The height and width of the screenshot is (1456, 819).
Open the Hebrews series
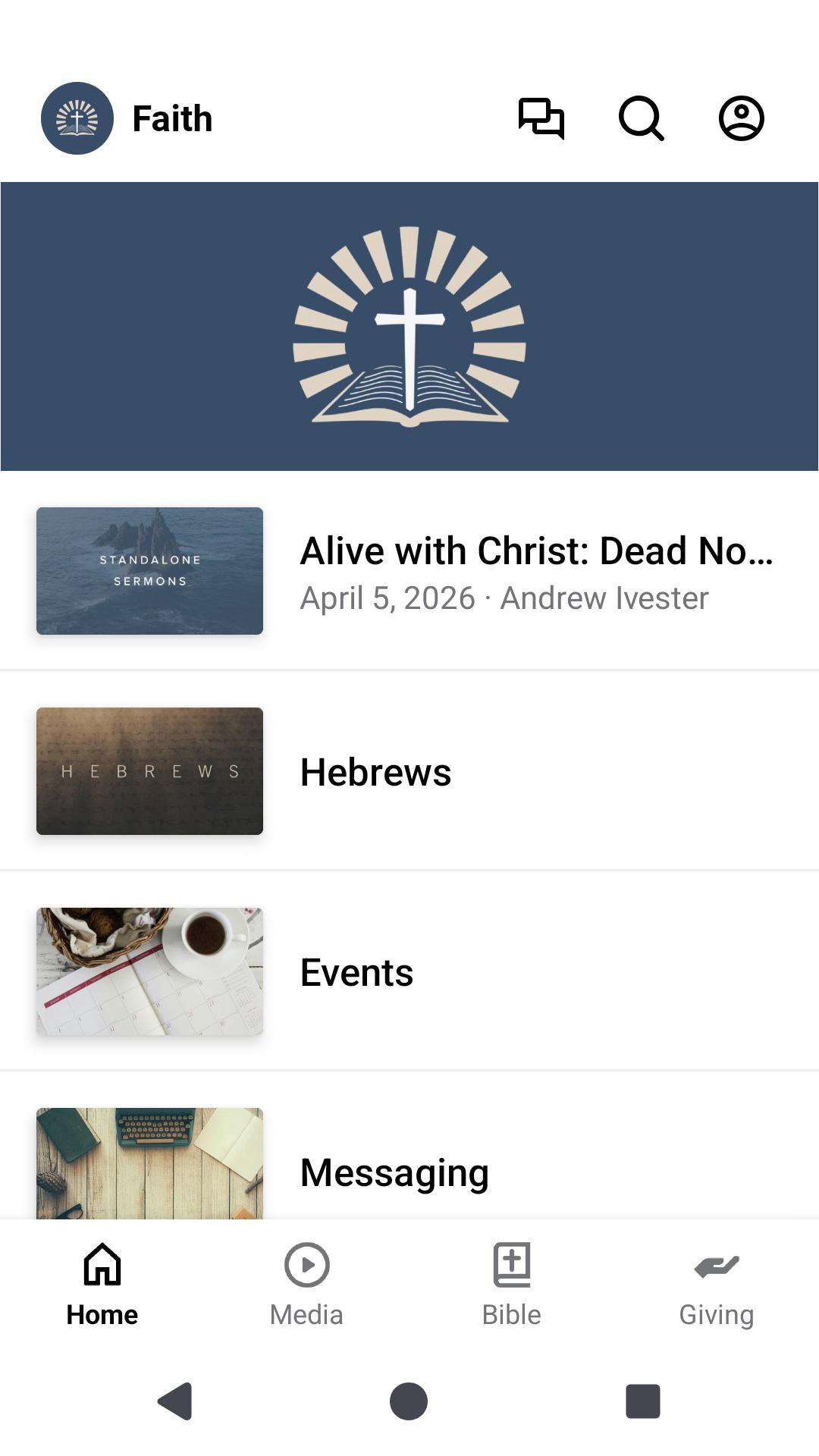[x=409, y=771]
